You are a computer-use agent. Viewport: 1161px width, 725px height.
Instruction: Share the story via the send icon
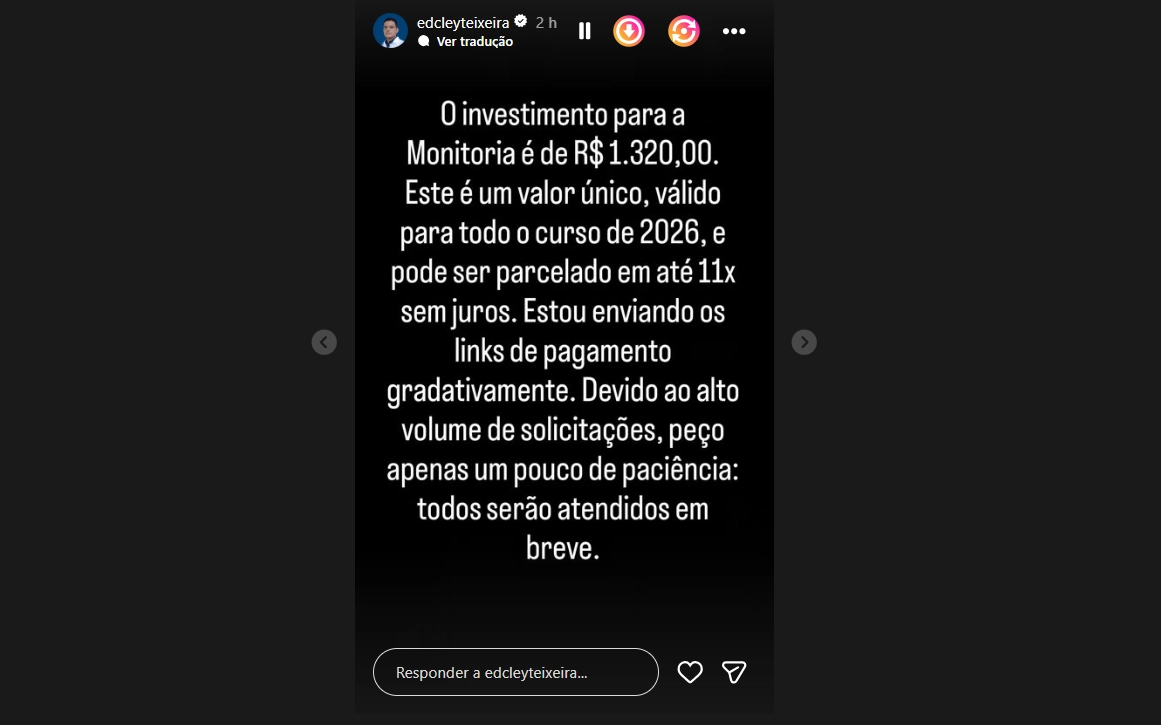734,672
